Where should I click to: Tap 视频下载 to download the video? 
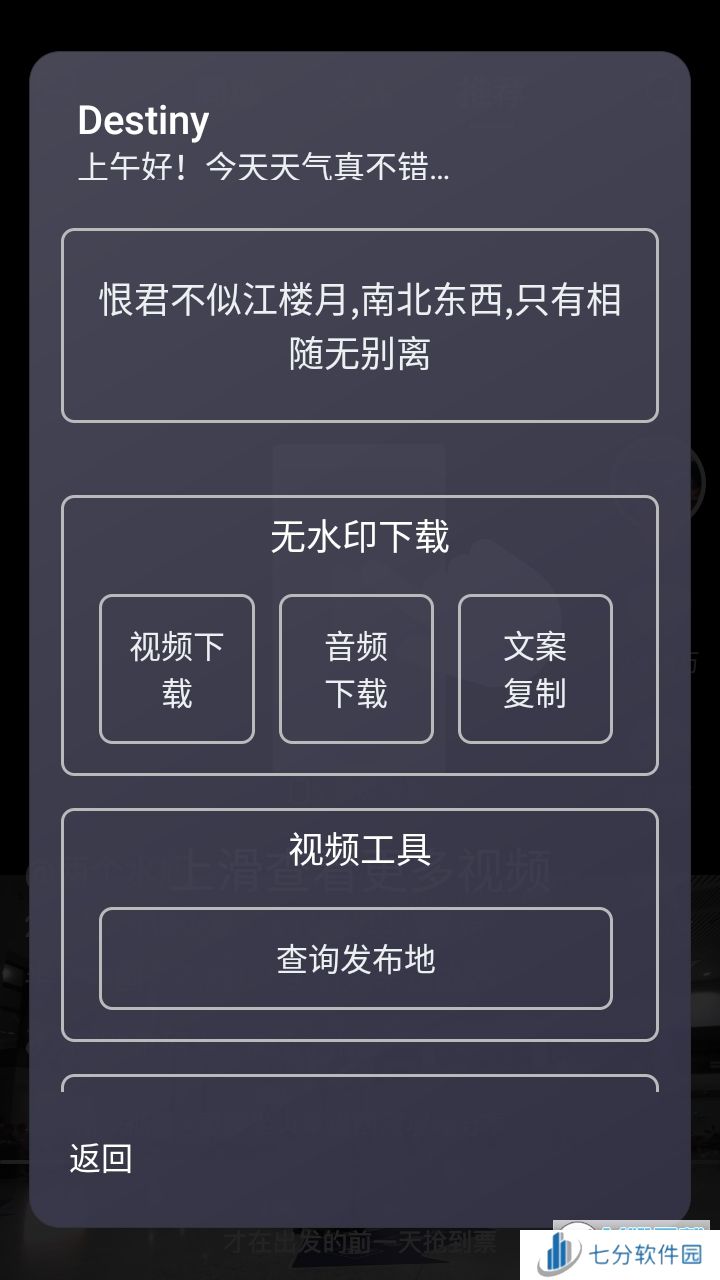coord(177,669)
